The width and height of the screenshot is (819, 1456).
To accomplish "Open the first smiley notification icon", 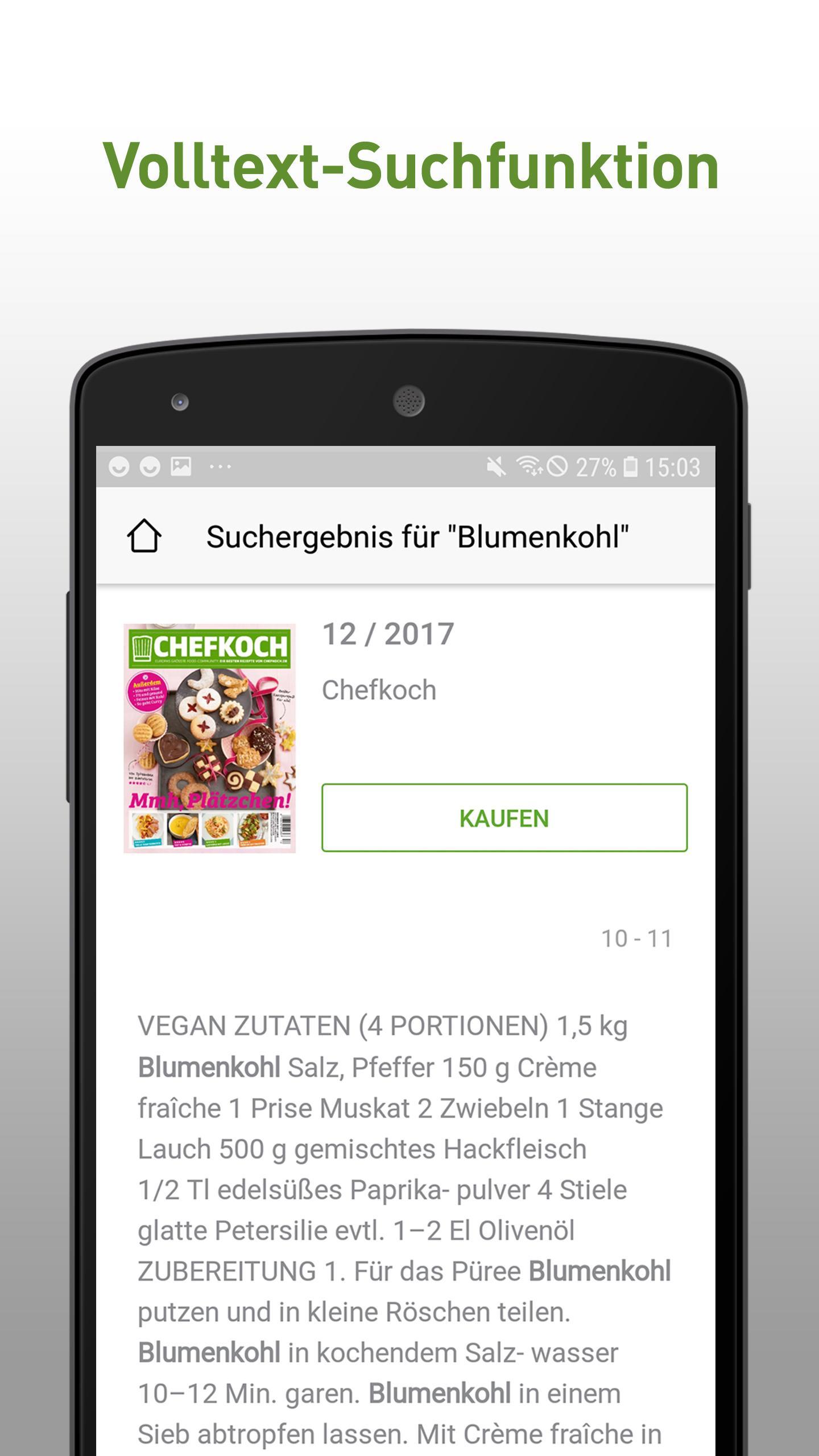I will (119, 466).
